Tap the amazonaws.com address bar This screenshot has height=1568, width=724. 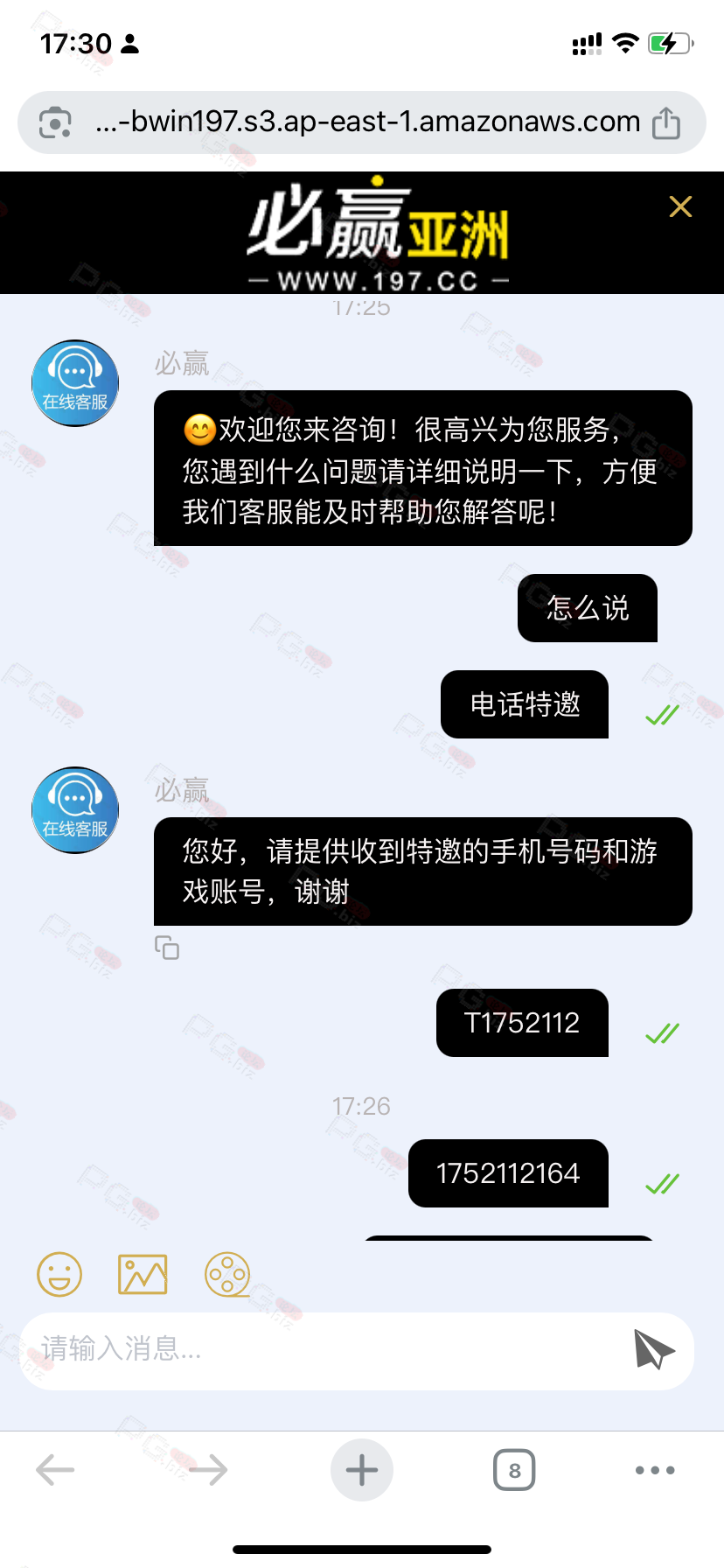click(367, 122)
